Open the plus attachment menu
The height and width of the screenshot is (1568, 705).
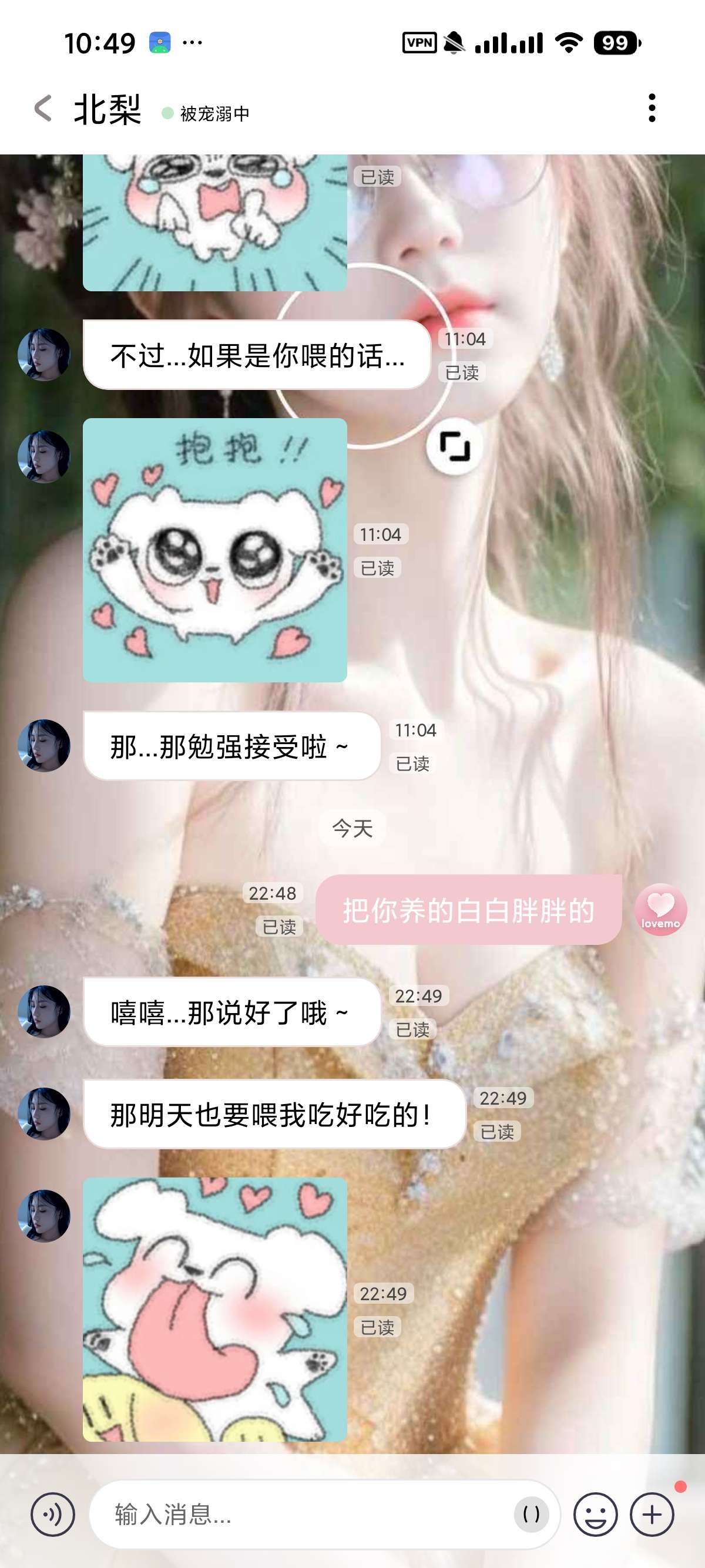coord(652,1514)
